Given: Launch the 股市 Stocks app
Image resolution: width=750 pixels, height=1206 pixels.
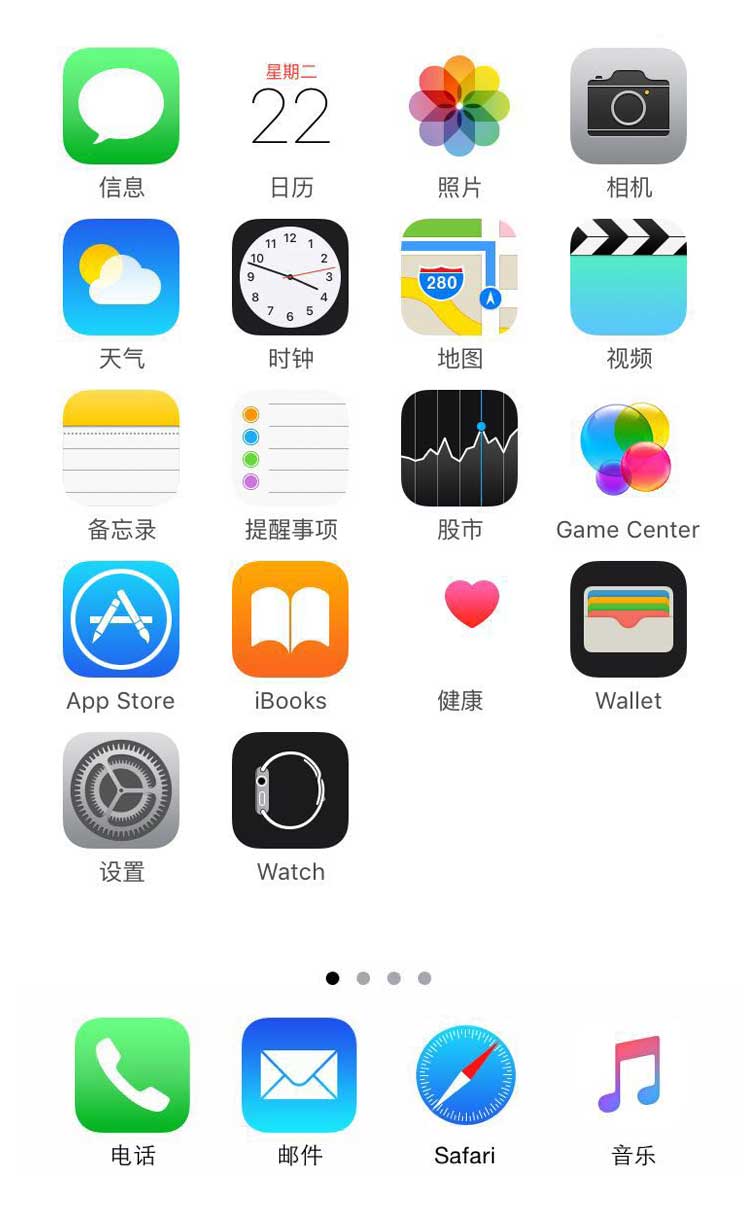Looking at the screenshot, I should click(x=459, y=448).
